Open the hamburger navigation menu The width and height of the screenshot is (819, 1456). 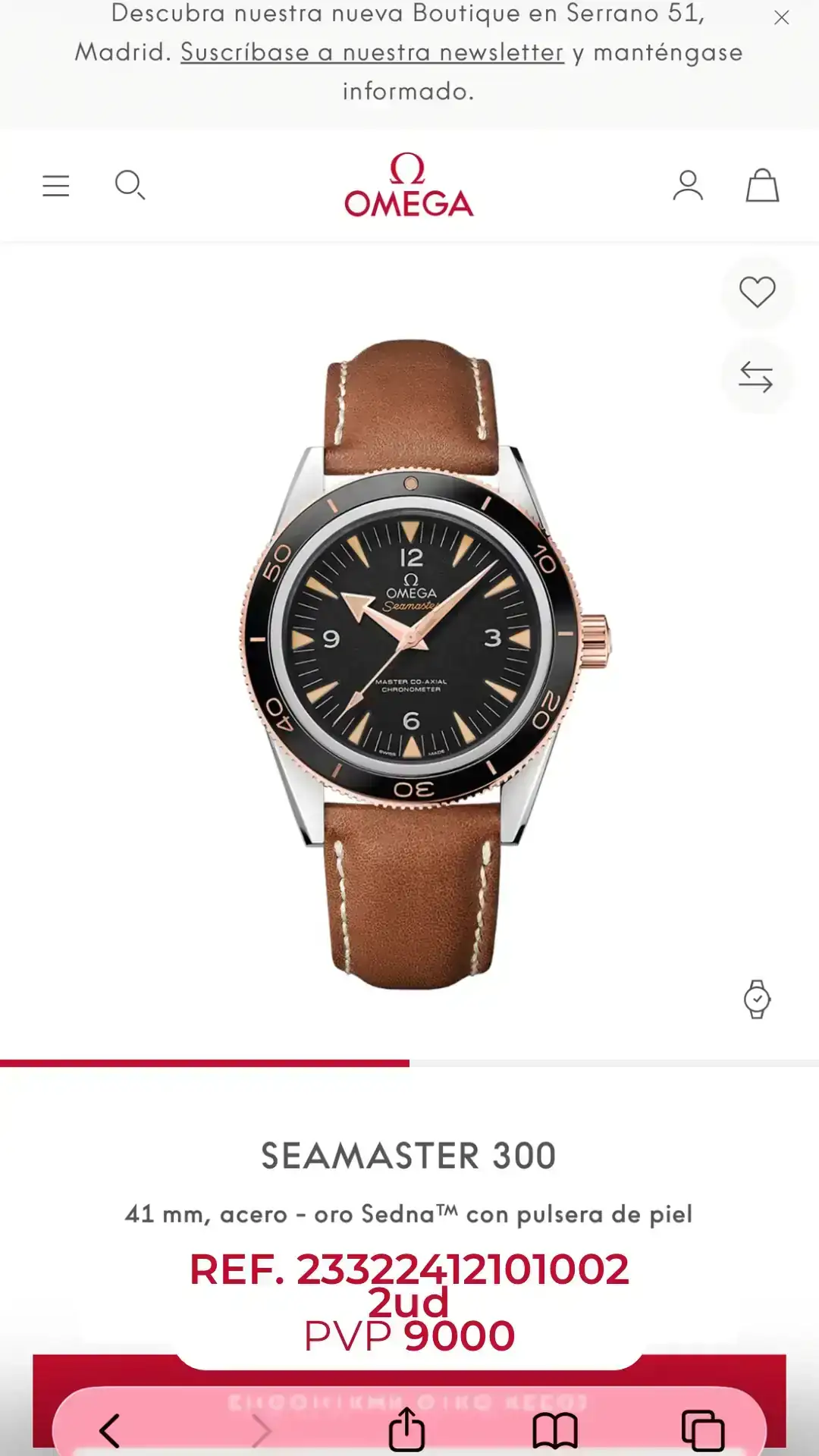55,186
